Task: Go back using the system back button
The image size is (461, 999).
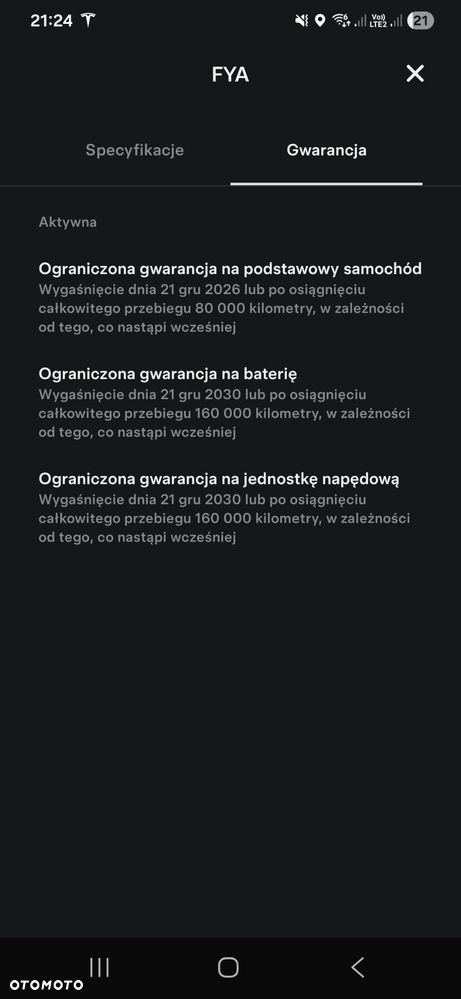Action: [358, 967]
